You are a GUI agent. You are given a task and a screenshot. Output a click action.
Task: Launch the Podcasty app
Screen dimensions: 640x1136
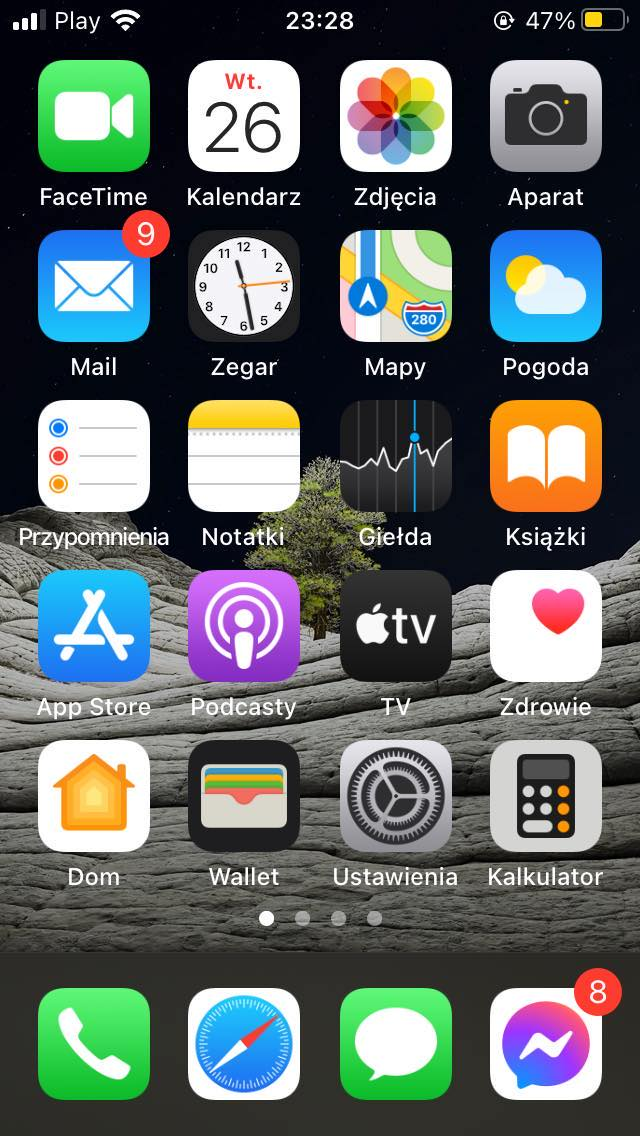[x=244, y=626]
